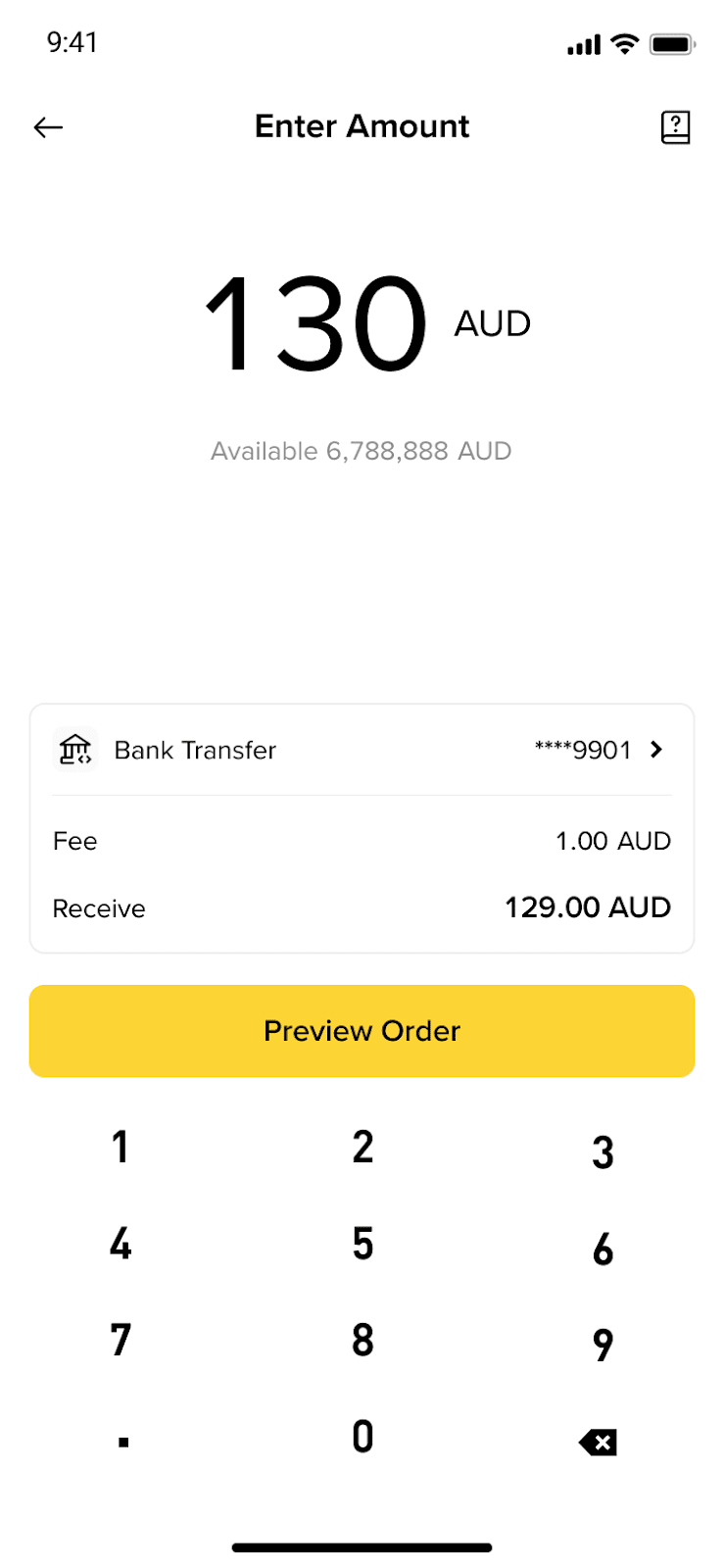Tap the back arrow to return
Image resolution: width=724 pixels, height=1568 pixels.
[47, 127]
